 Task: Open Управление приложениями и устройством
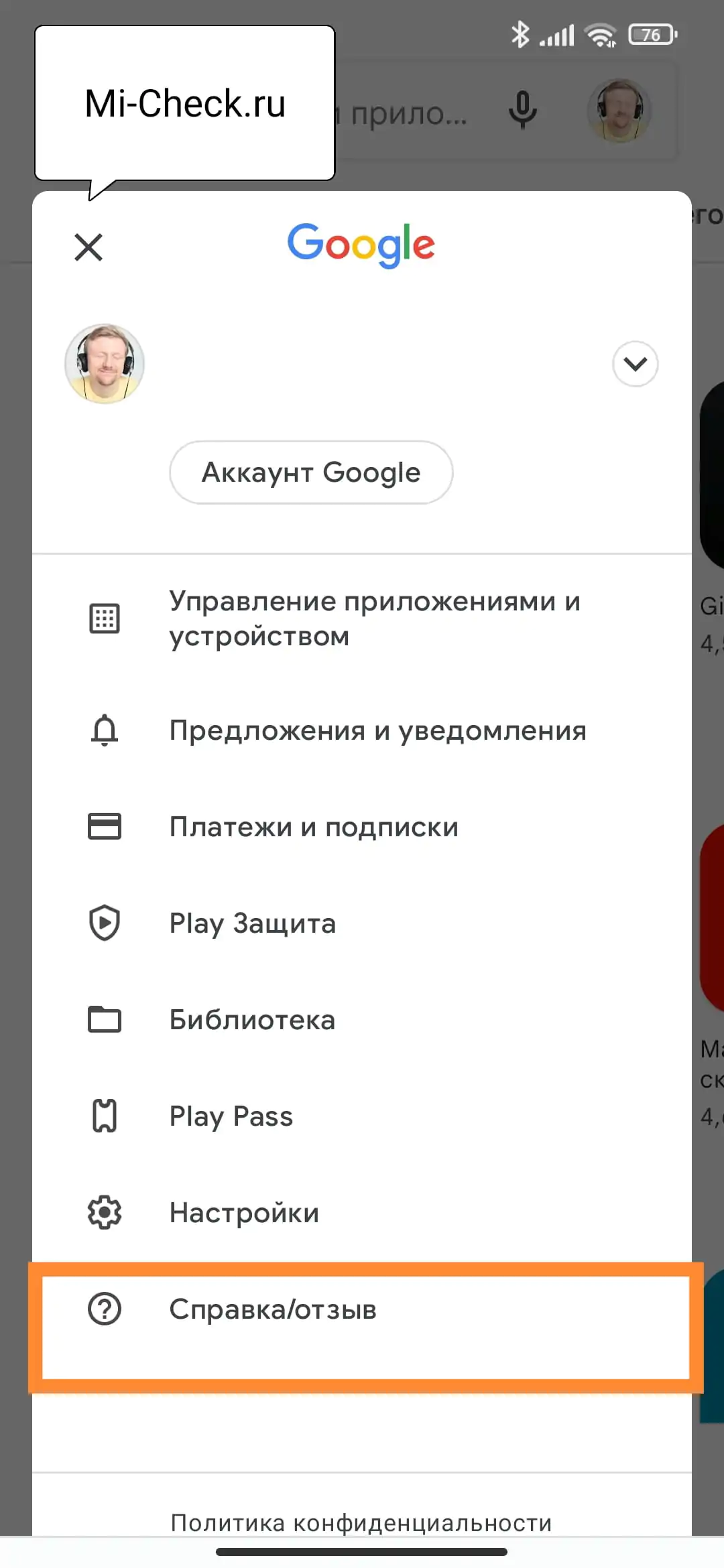tap(362, 618)
